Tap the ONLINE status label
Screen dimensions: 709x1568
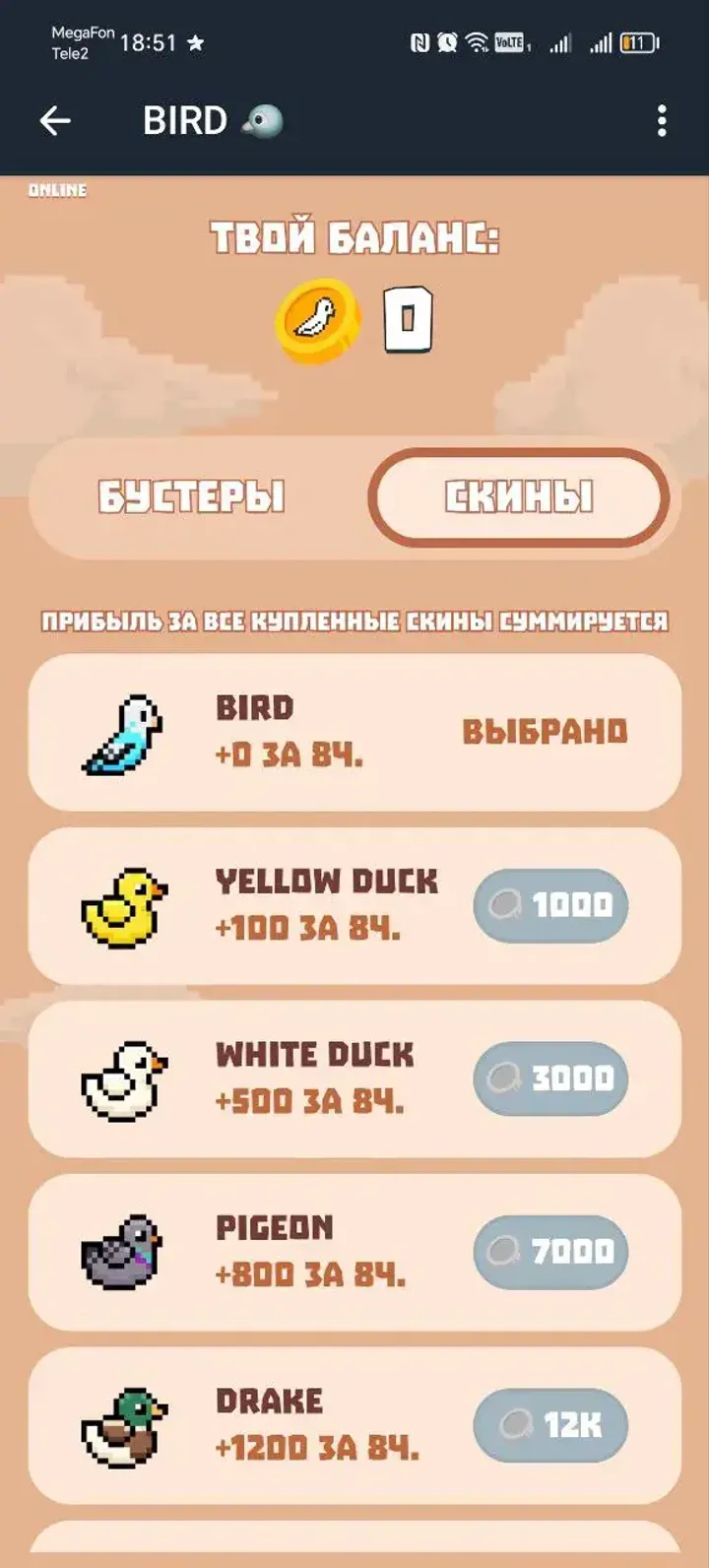coord(57,191)
